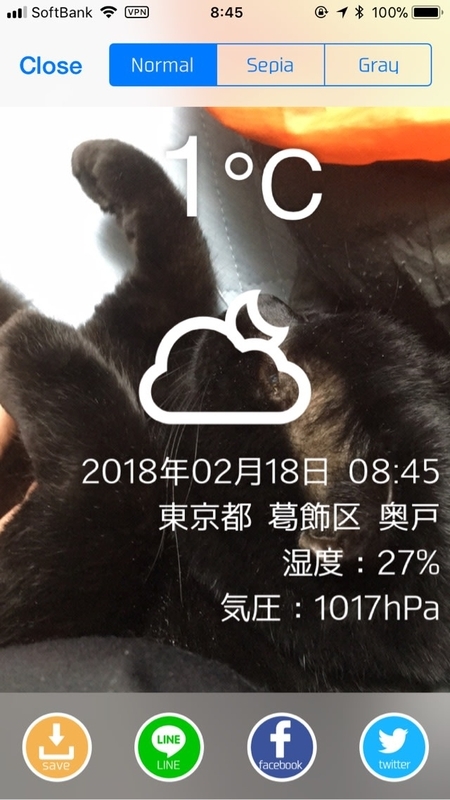Save the weather photo
Image resolution: width=450 pixels, height=800 pixels.
[57, 747]
